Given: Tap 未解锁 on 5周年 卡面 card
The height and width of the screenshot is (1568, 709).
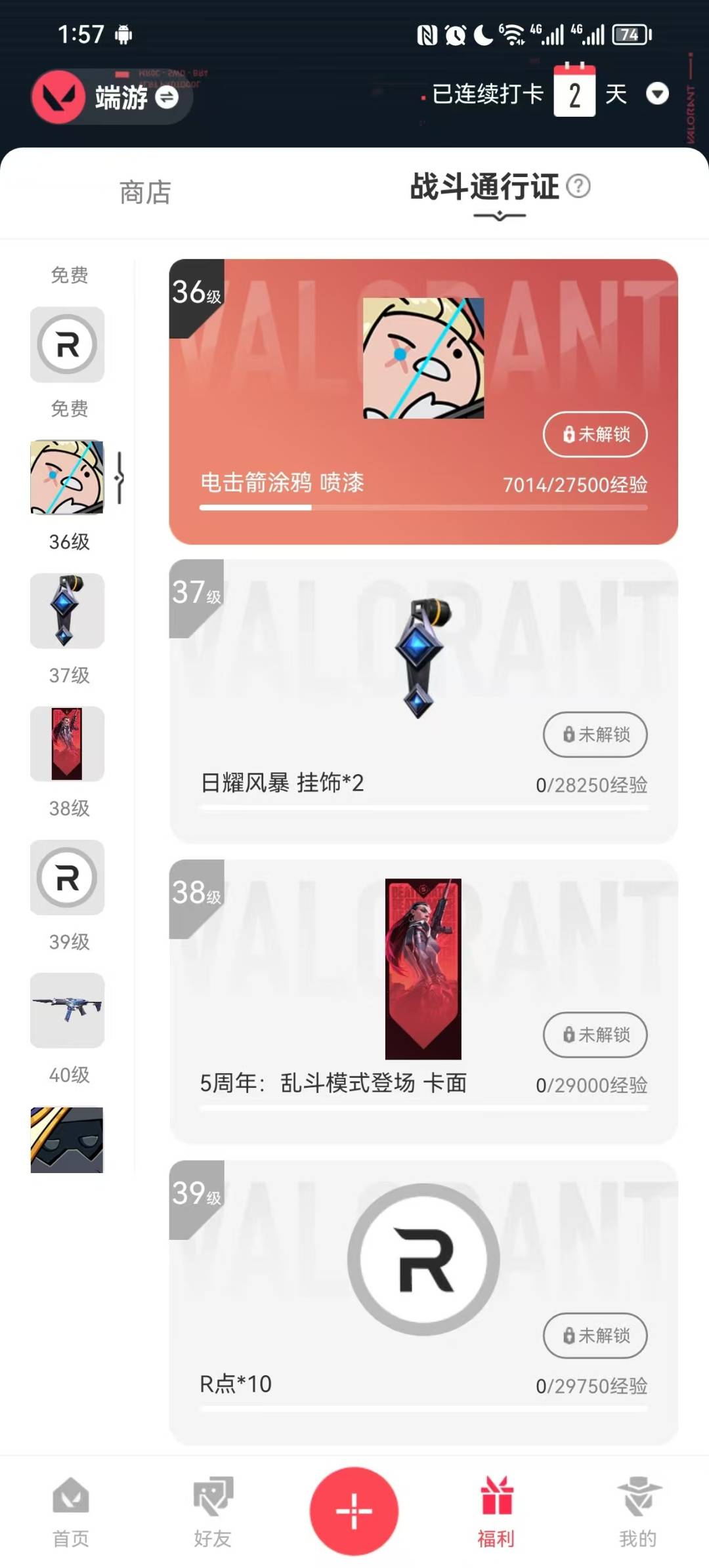Looking at the screenshot, I should click(595, 1035).
